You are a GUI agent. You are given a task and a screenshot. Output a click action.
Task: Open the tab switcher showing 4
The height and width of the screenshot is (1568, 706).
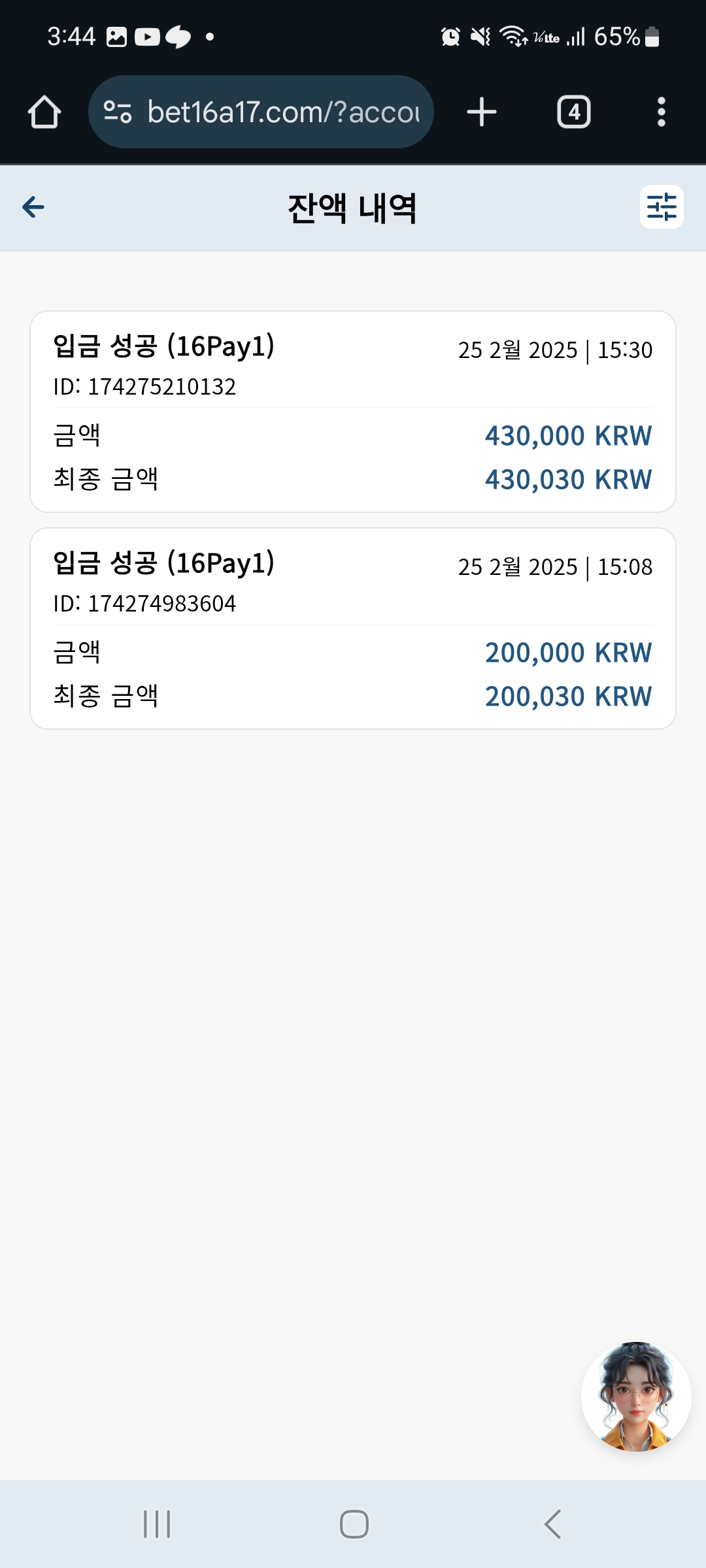pos(574,112)
